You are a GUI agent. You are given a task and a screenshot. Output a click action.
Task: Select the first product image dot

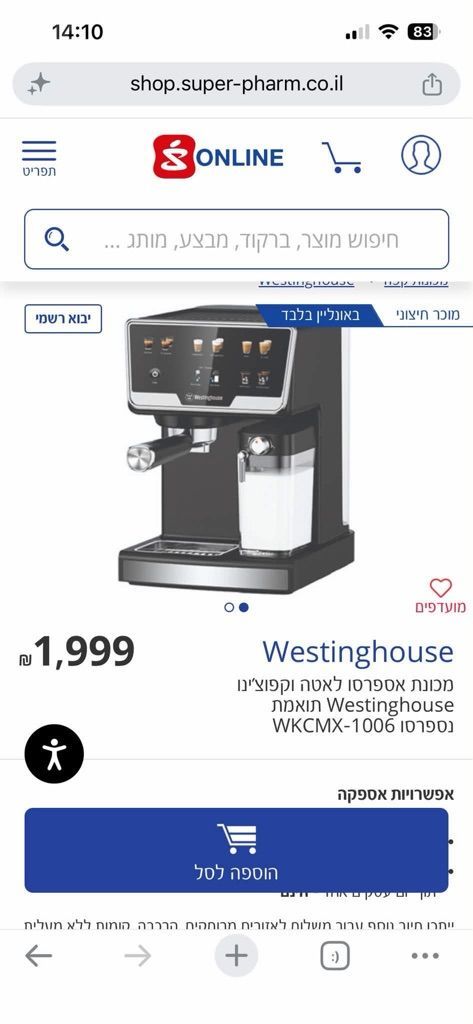(229, 607)
